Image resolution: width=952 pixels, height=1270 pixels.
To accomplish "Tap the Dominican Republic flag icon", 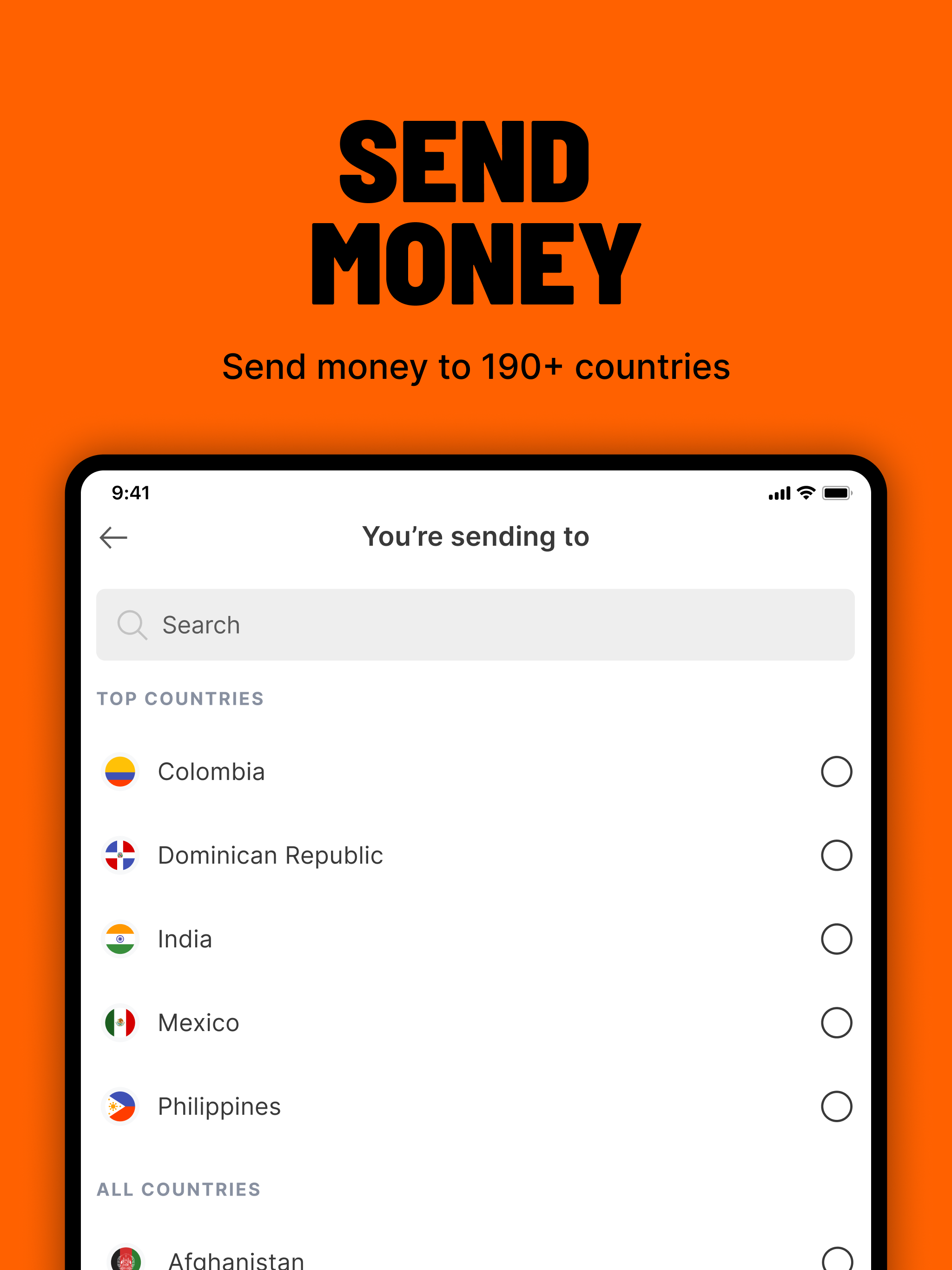I will [x=120, y=855].
